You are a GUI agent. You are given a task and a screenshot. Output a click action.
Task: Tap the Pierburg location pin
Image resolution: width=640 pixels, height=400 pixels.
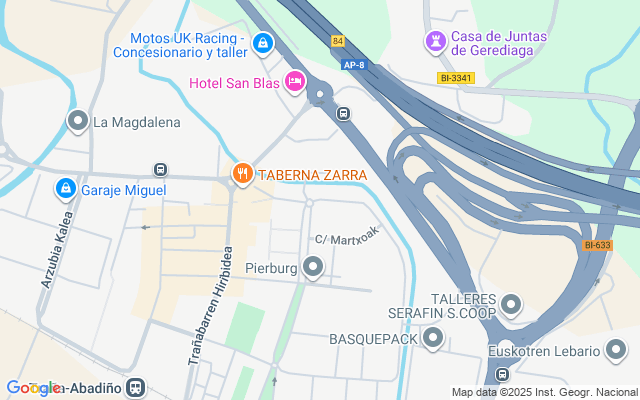pos(313,267)
